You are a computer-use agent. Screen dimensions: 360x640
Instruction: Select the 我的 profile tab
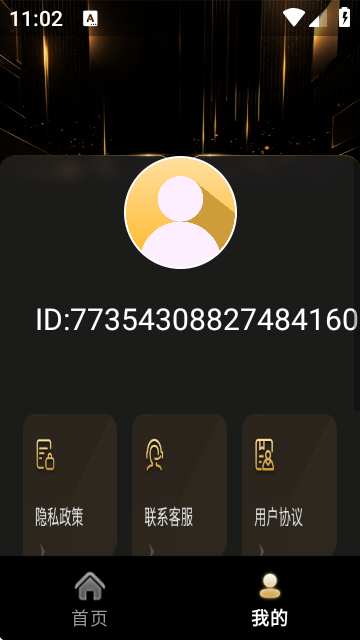(270, 599)
